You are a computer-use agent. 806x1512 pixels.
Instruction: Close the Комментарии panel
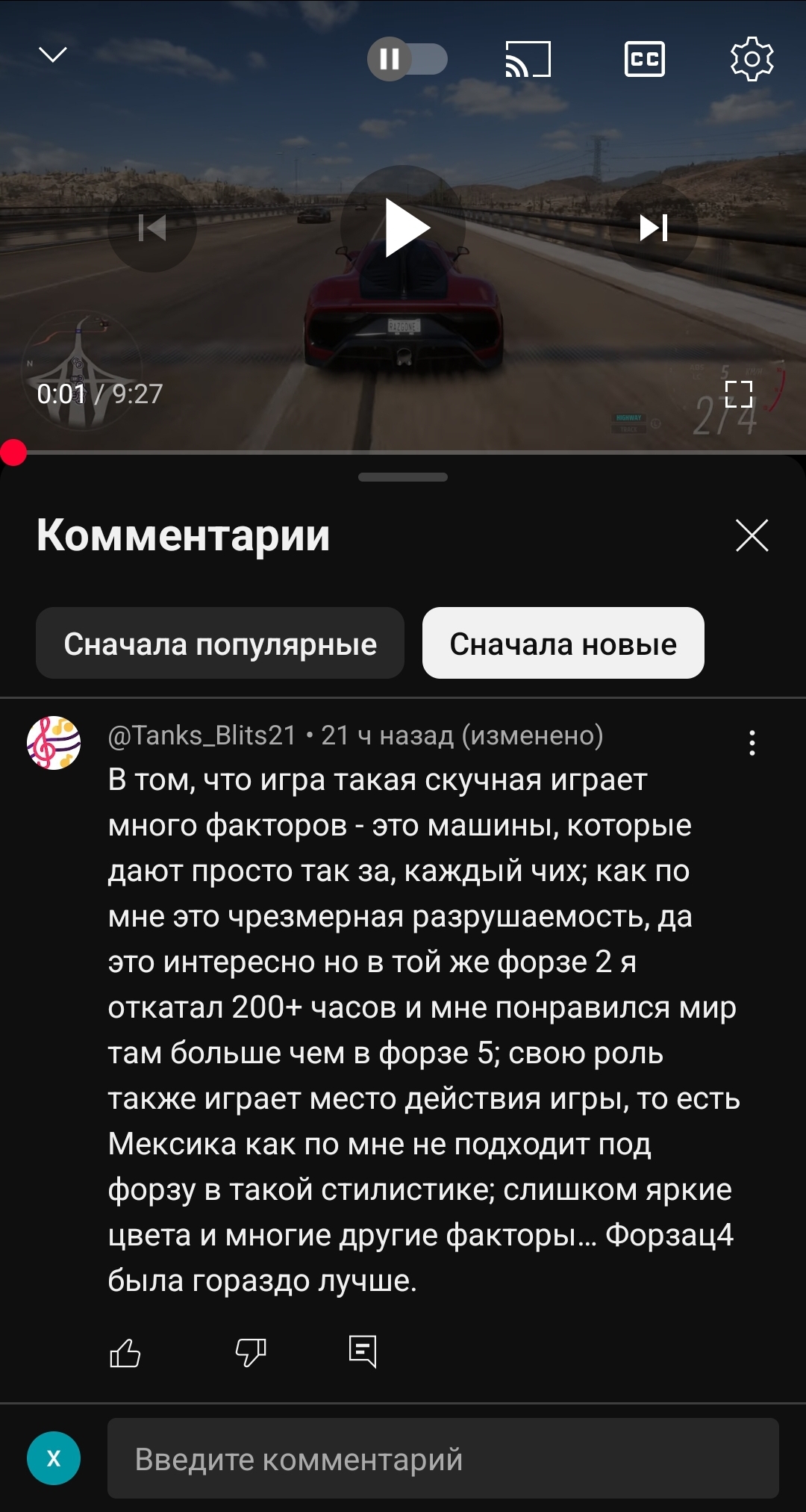[752, 535]
